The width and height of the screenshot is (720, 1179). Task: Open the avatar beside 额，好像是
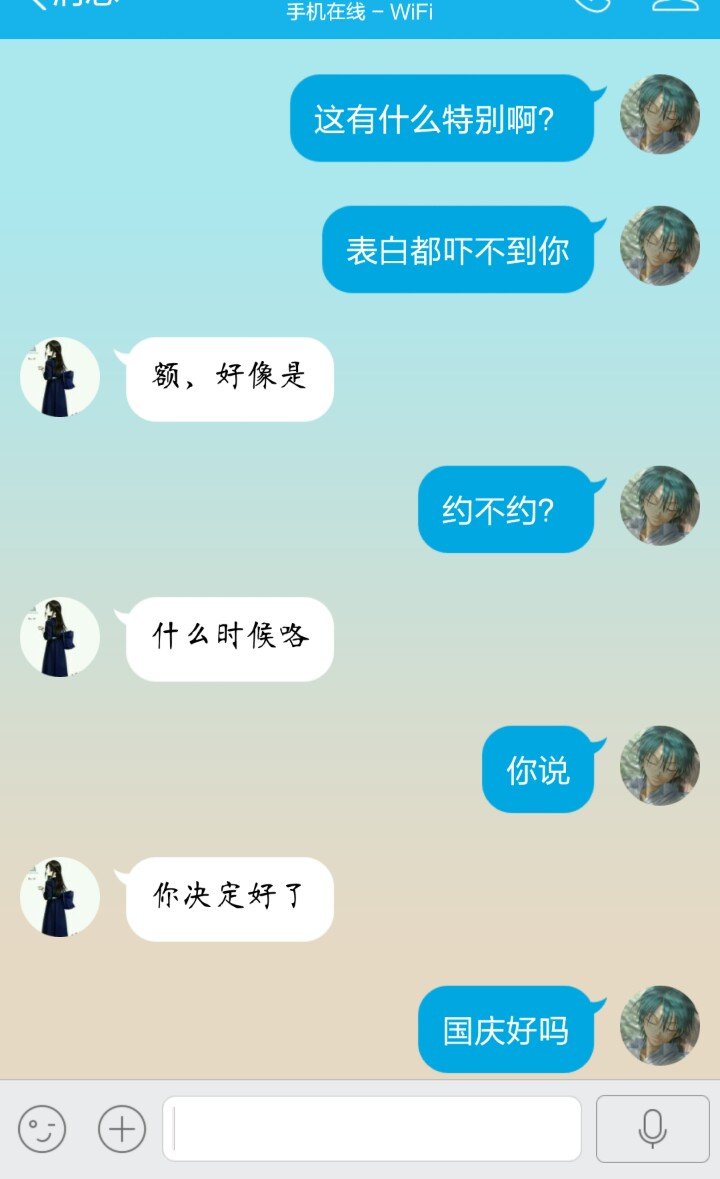tap(60, 377)
